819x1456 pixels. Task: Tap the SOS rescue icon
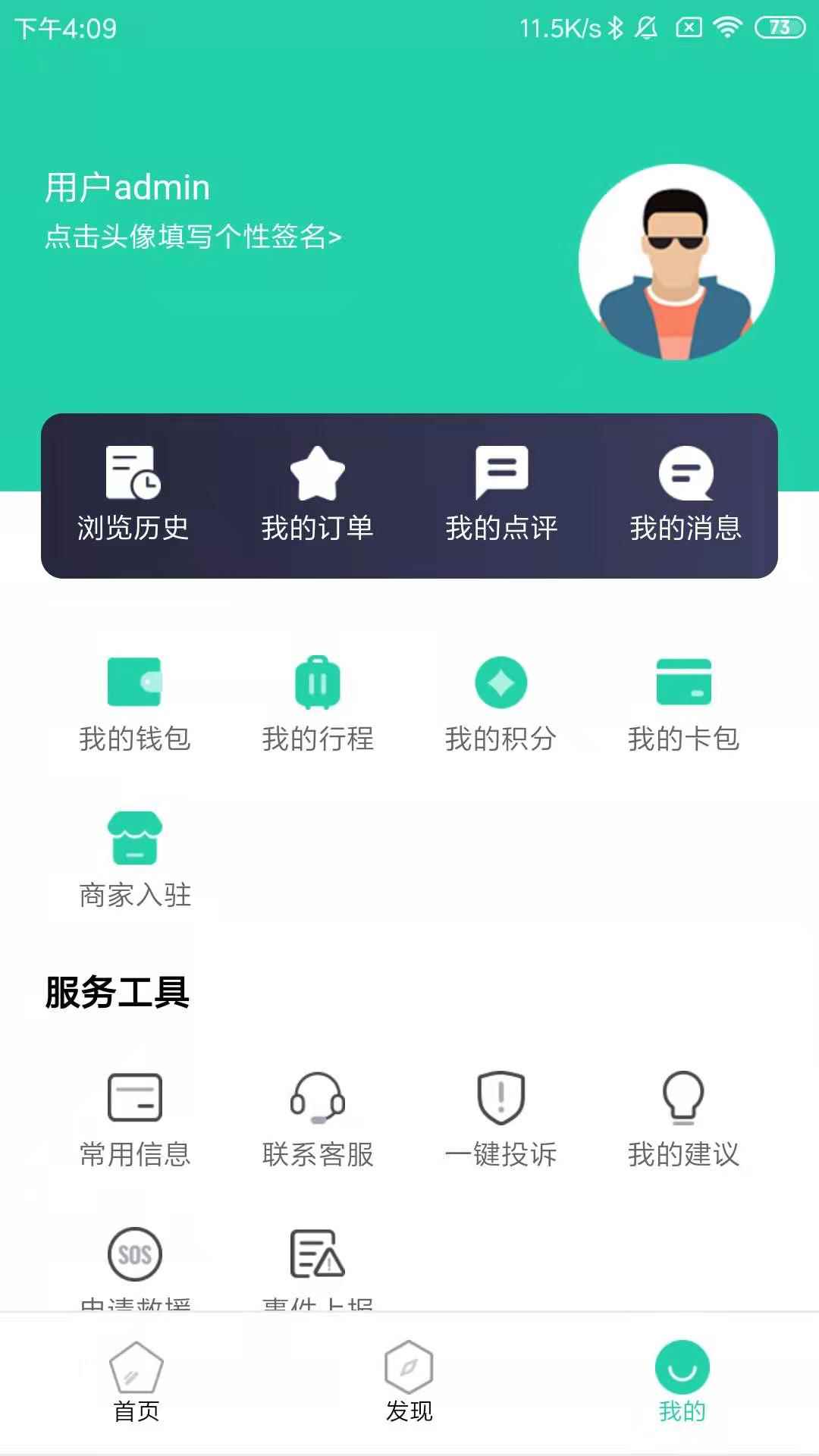[135, 1254]
